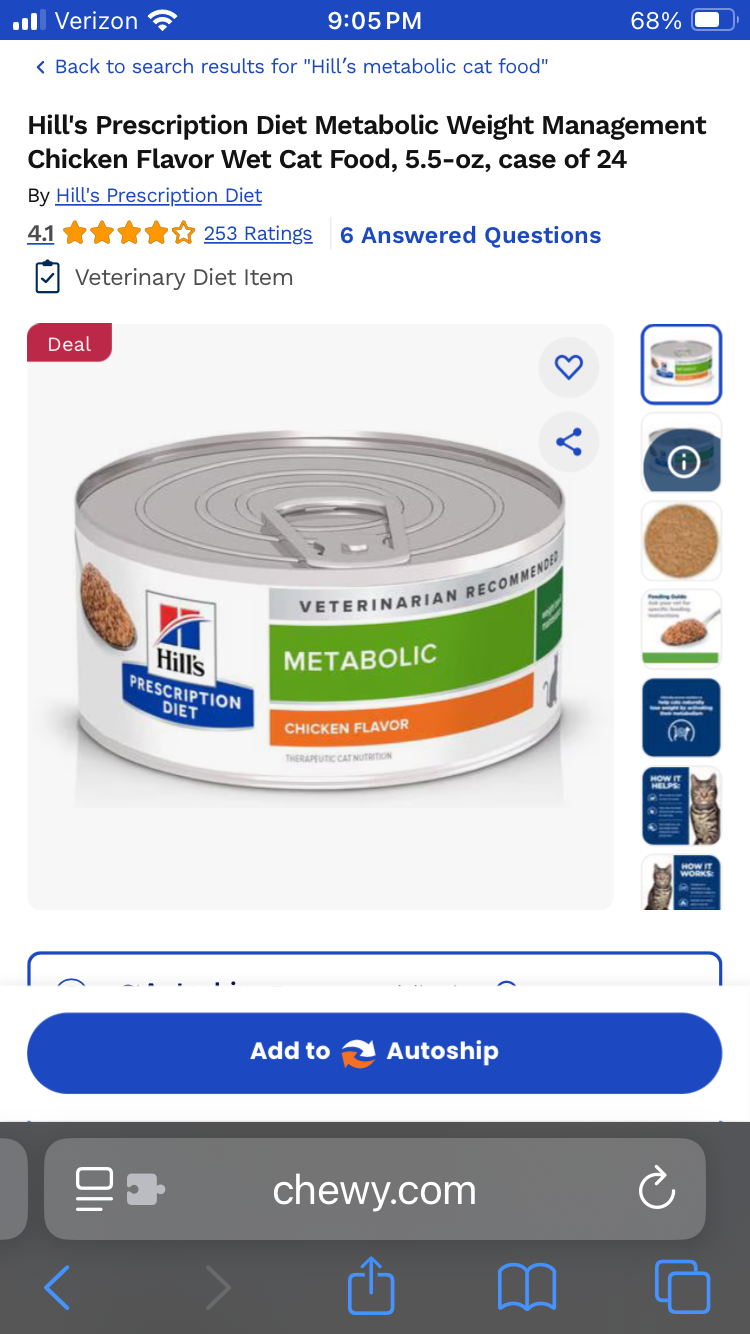Open the Hill's Prescription Diet brand link
750x1334 pixels.
coord(158,195)
